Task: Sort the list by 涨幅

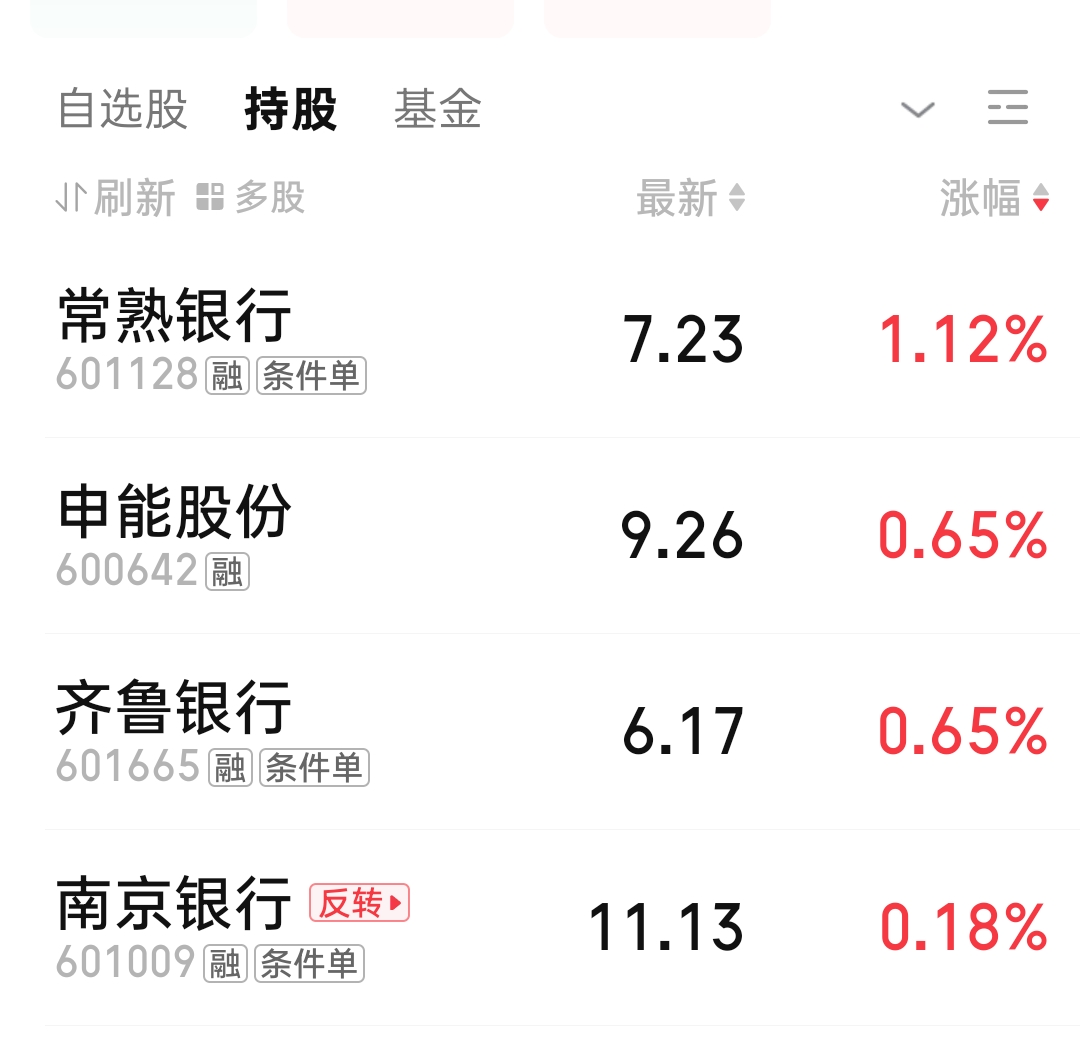Action: [994, 198]
